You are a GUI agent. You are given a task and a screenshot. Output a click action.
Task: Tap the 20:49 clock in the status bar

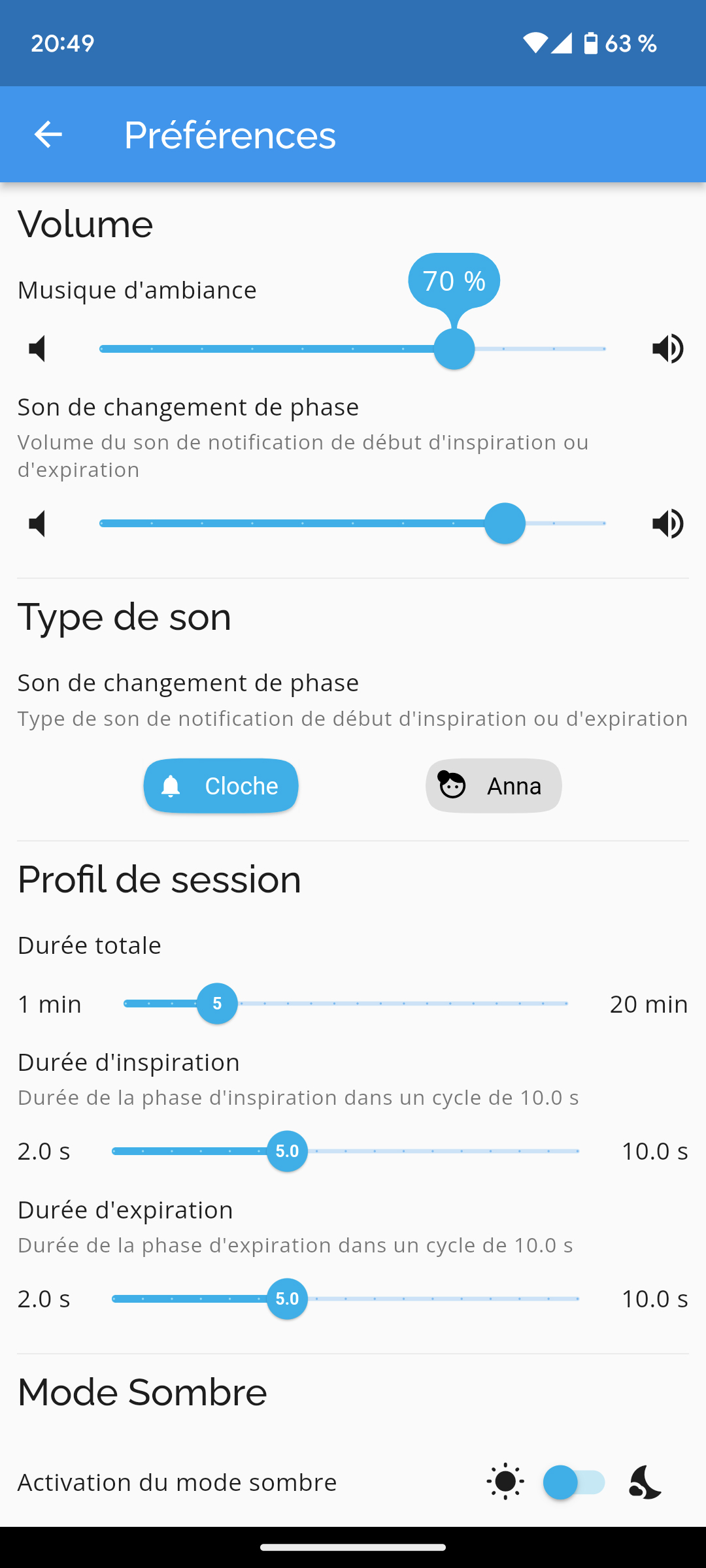(62, 42)
